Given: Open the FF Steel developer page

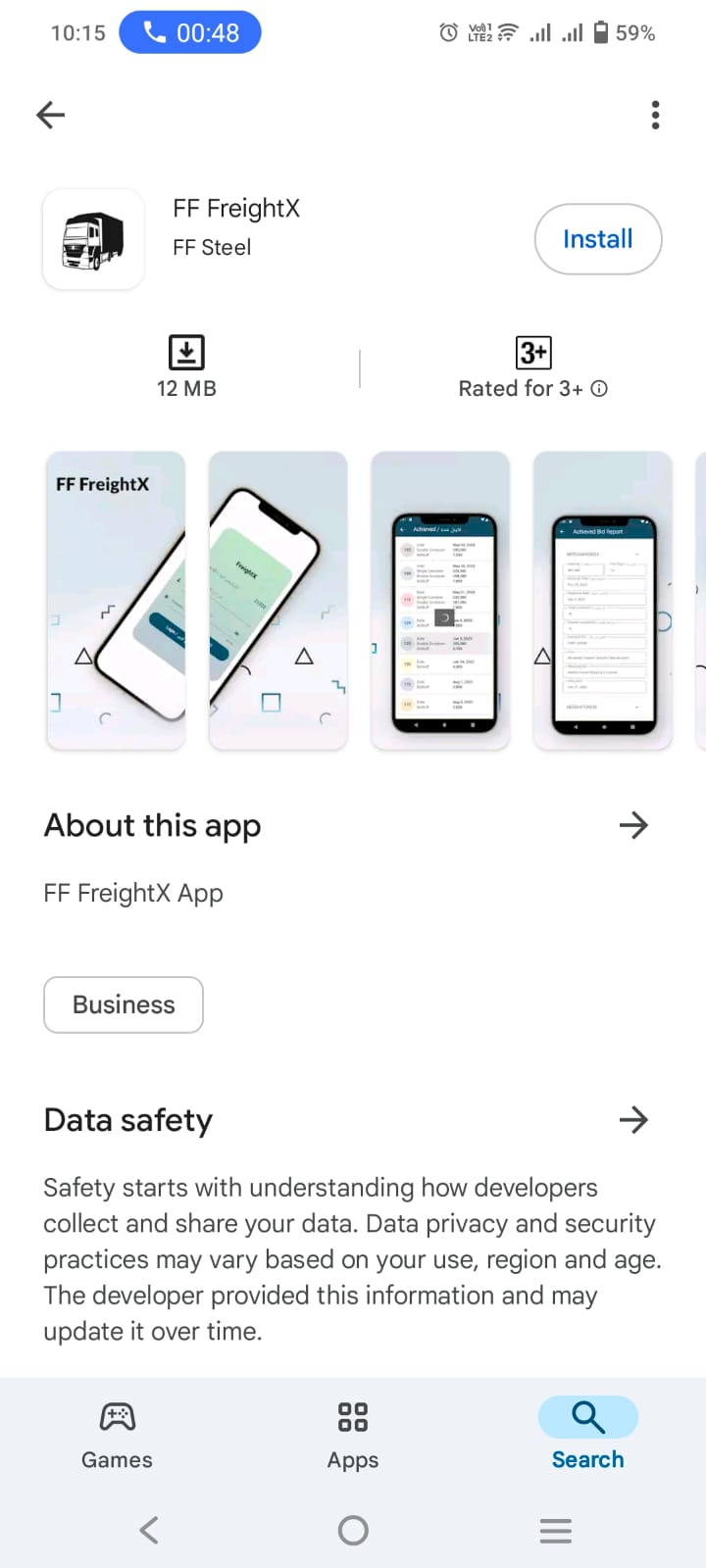Looking at the screenshot, I should pos(211,247).
